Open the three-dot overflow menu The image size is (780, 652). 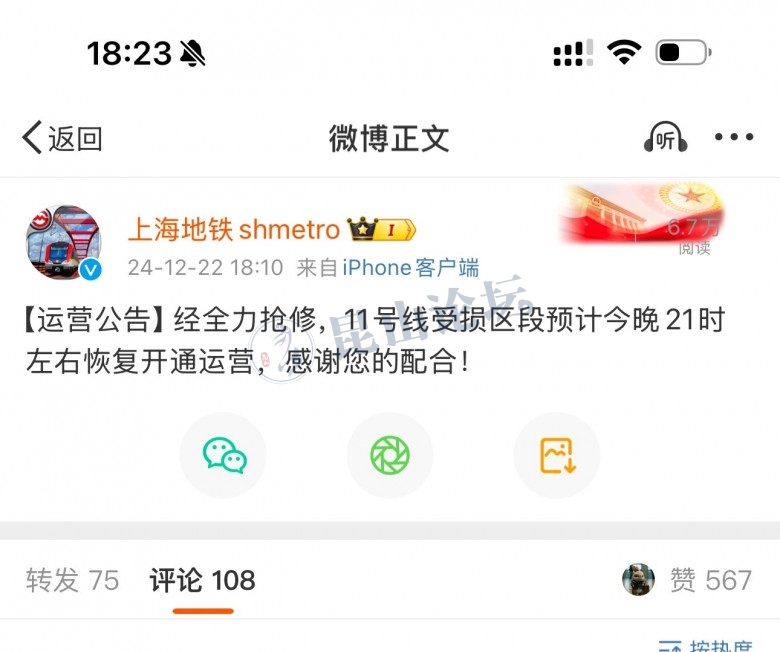(734, 138)
